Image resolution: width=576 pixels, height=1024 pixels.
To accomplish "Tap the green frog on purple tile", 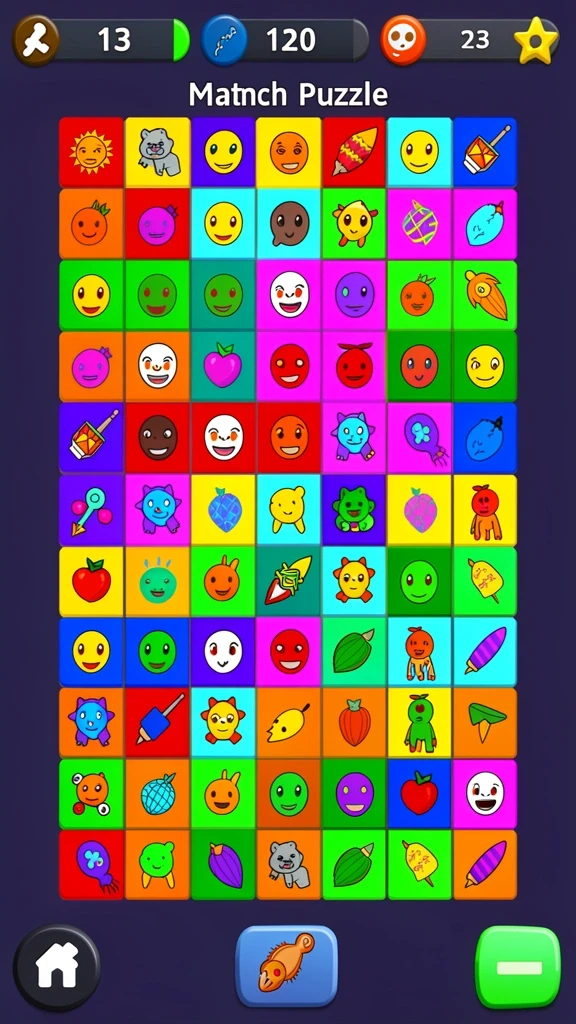I will coord(353,510).
